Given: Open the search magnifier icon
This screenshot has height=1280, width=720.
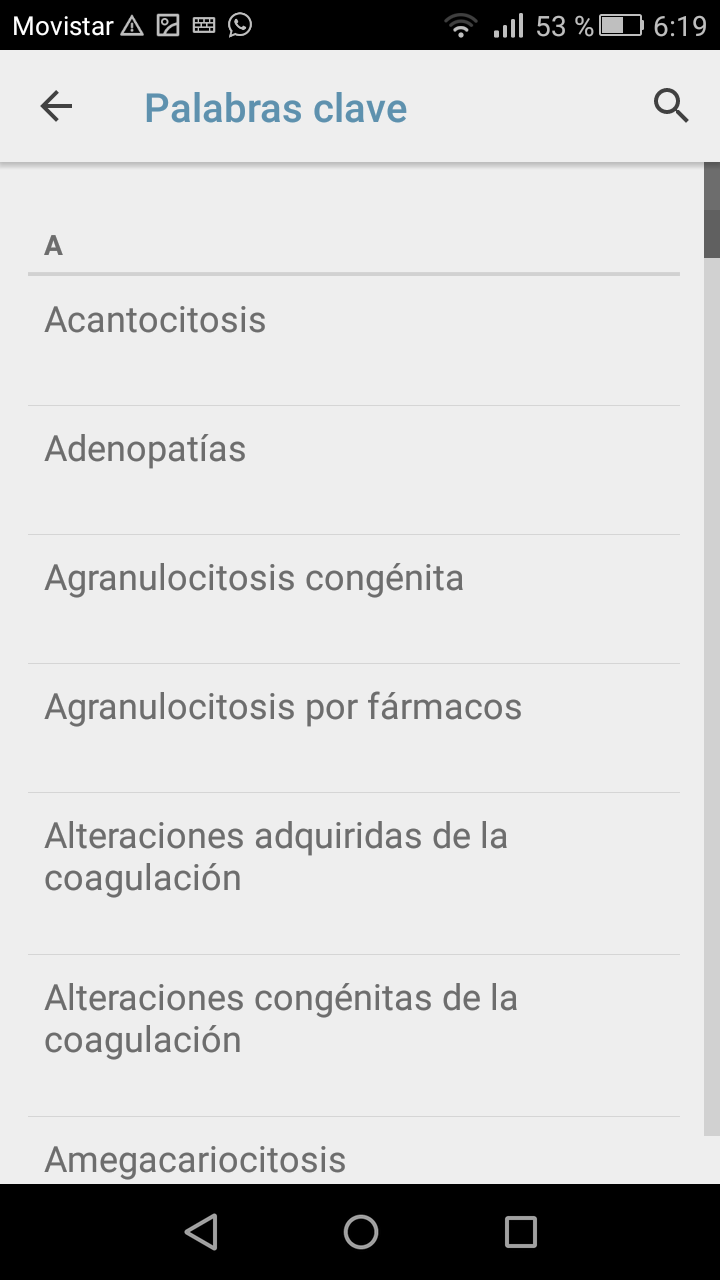Looking at the screenshot, I should [x=671, y=106].
